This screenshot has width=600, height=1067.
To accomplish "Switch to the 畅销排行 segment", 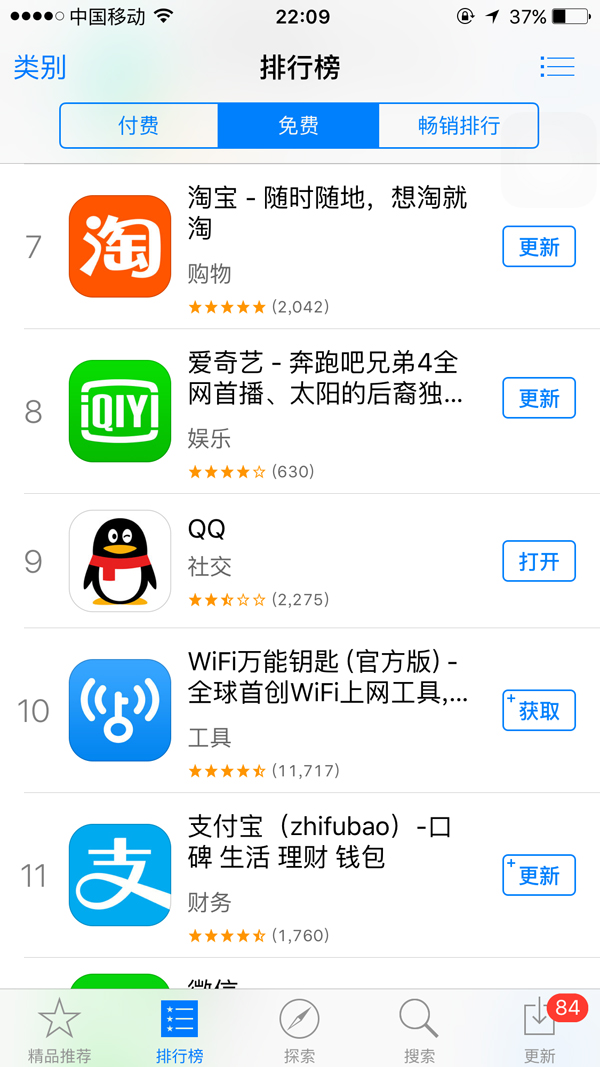I will pyautogui.click(x=458, y=126).
